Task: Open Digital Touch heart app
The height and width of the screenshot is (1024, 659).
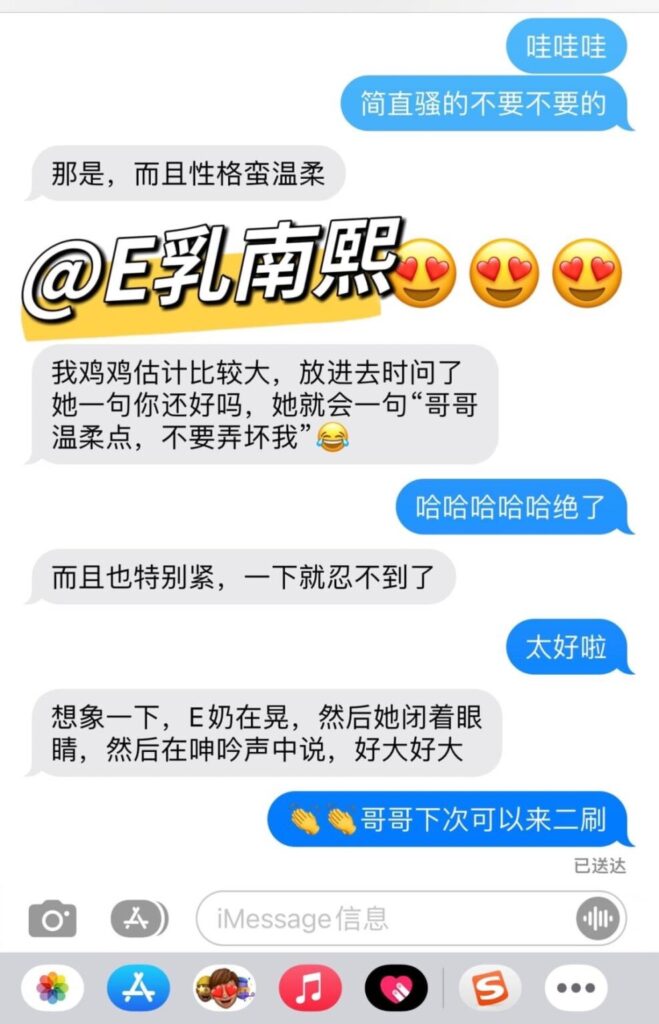Action: pyautogui.click(x=396, y=989)
